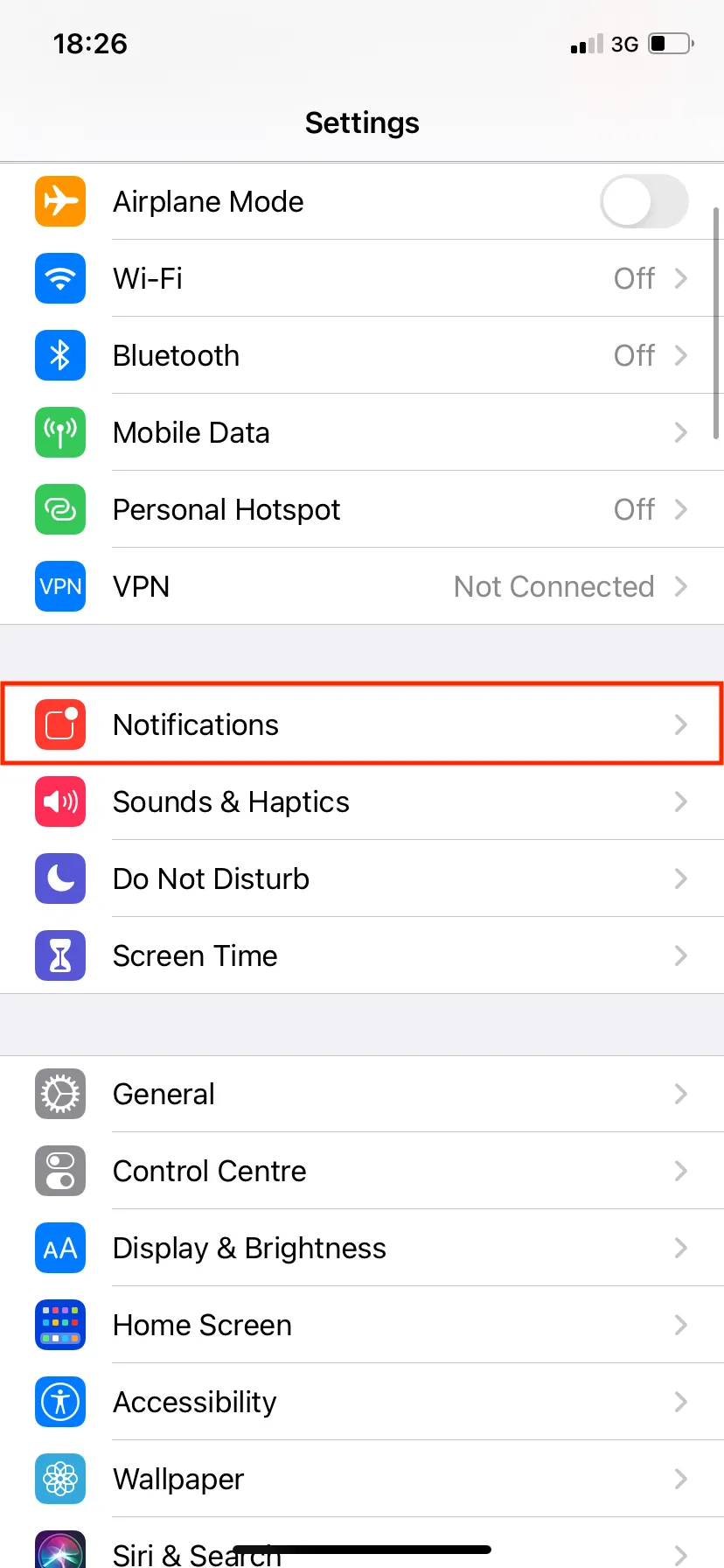The width and height of the screenshot is (724, 1568).
Task: Open General settings
Action: tap(362, 1094)
